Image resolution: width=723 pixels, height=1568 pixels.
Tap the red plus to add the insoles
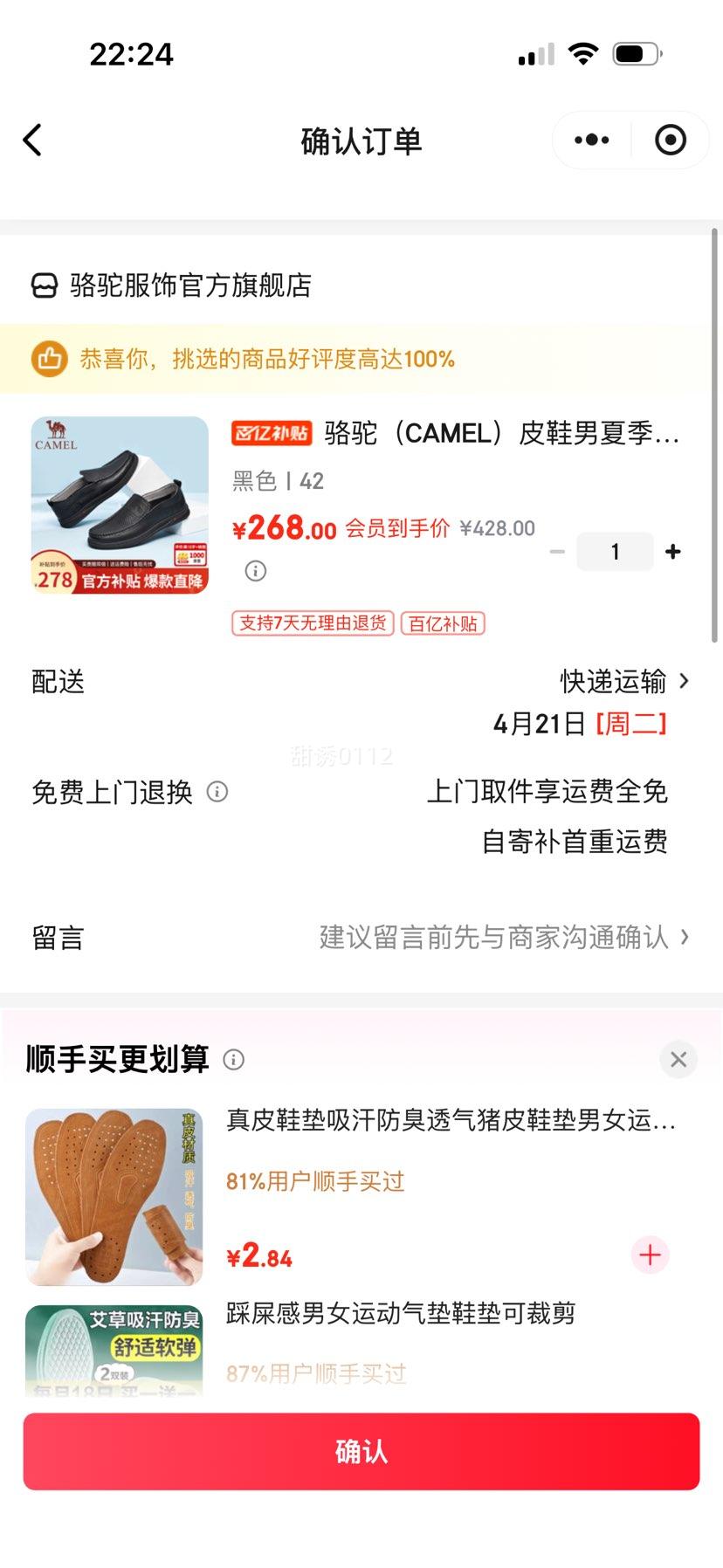650,1255
